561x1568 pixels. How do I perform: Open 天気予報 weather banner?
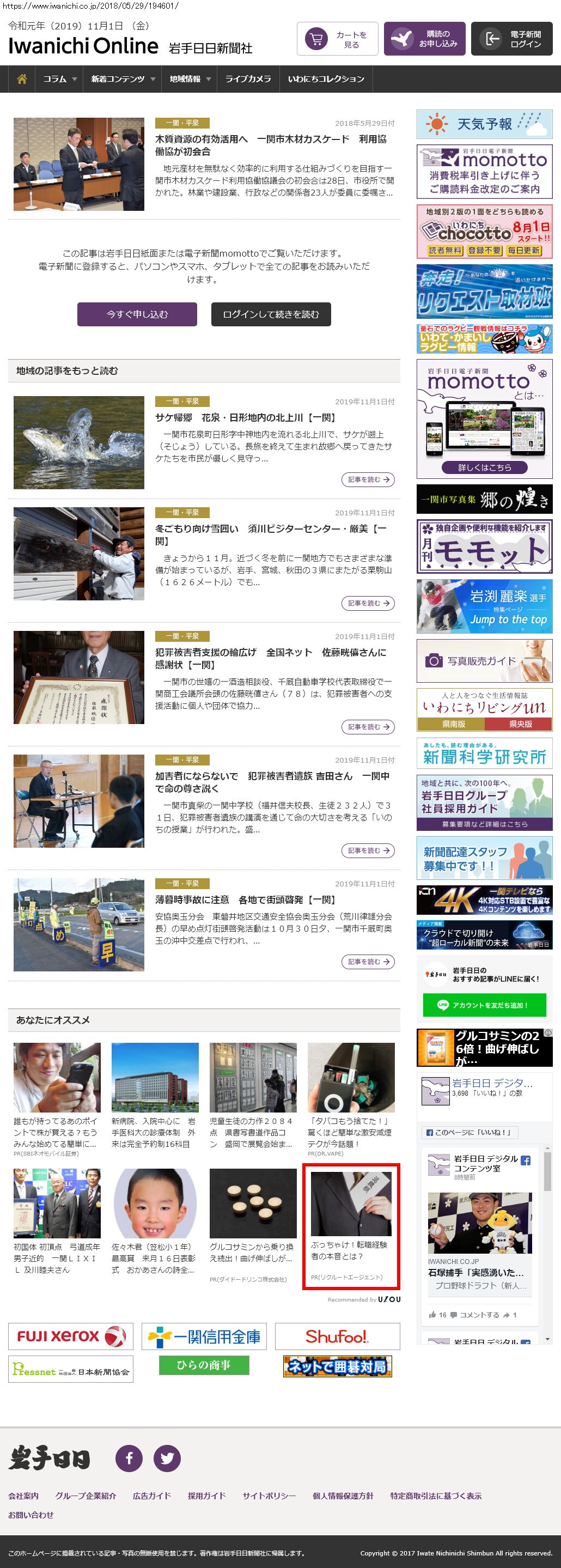(x=484, y=124)
